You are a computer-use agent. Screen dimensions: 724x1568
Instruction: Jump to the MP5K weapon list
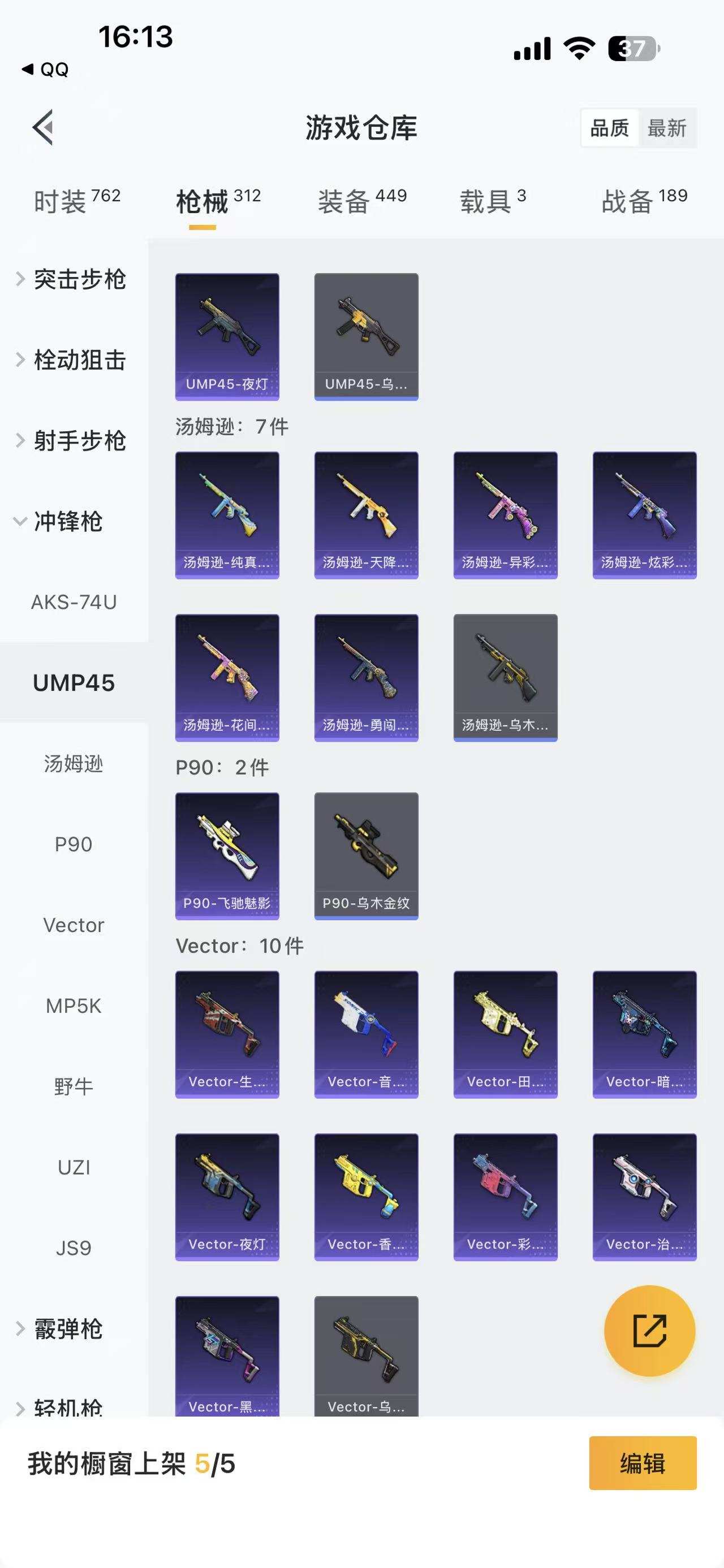pos(74,1006)
